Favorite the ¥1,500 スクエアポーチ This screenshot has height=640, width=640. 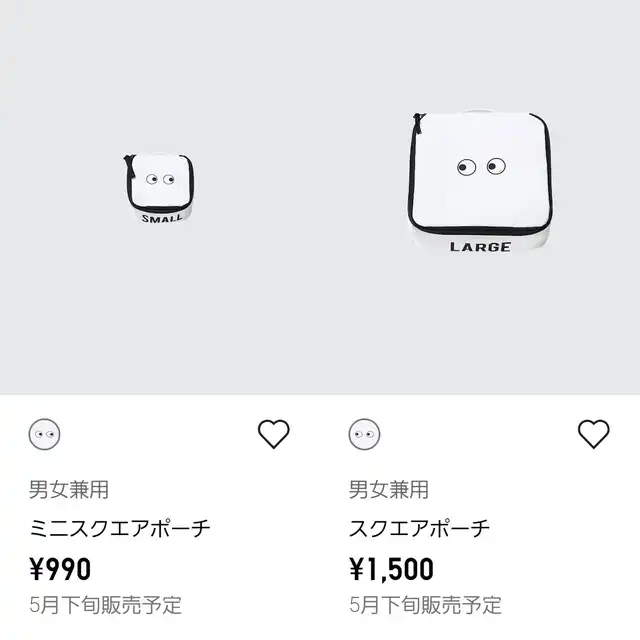[593, 434]
